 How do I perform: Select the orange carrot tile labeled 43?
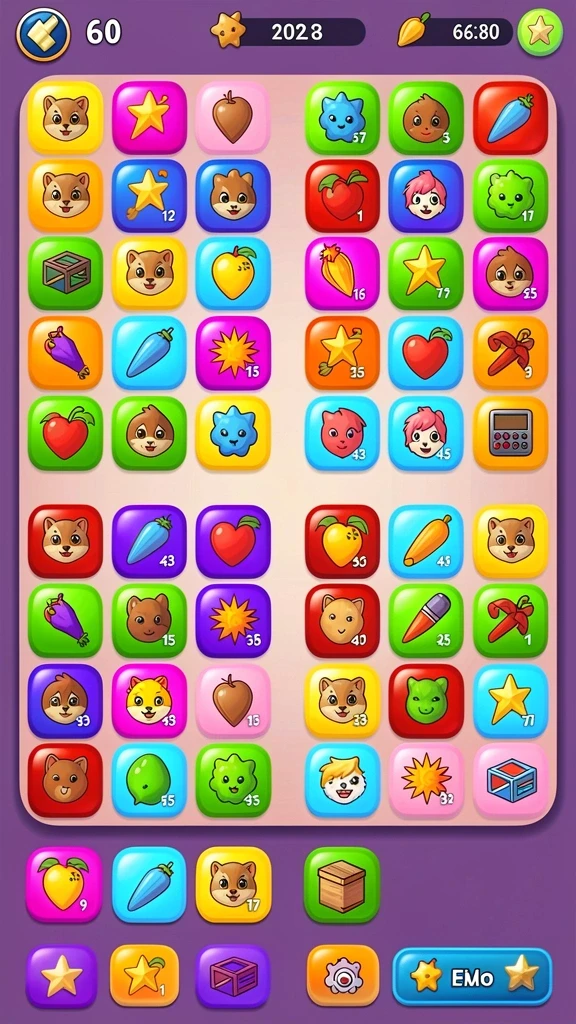tap(426, 541)
